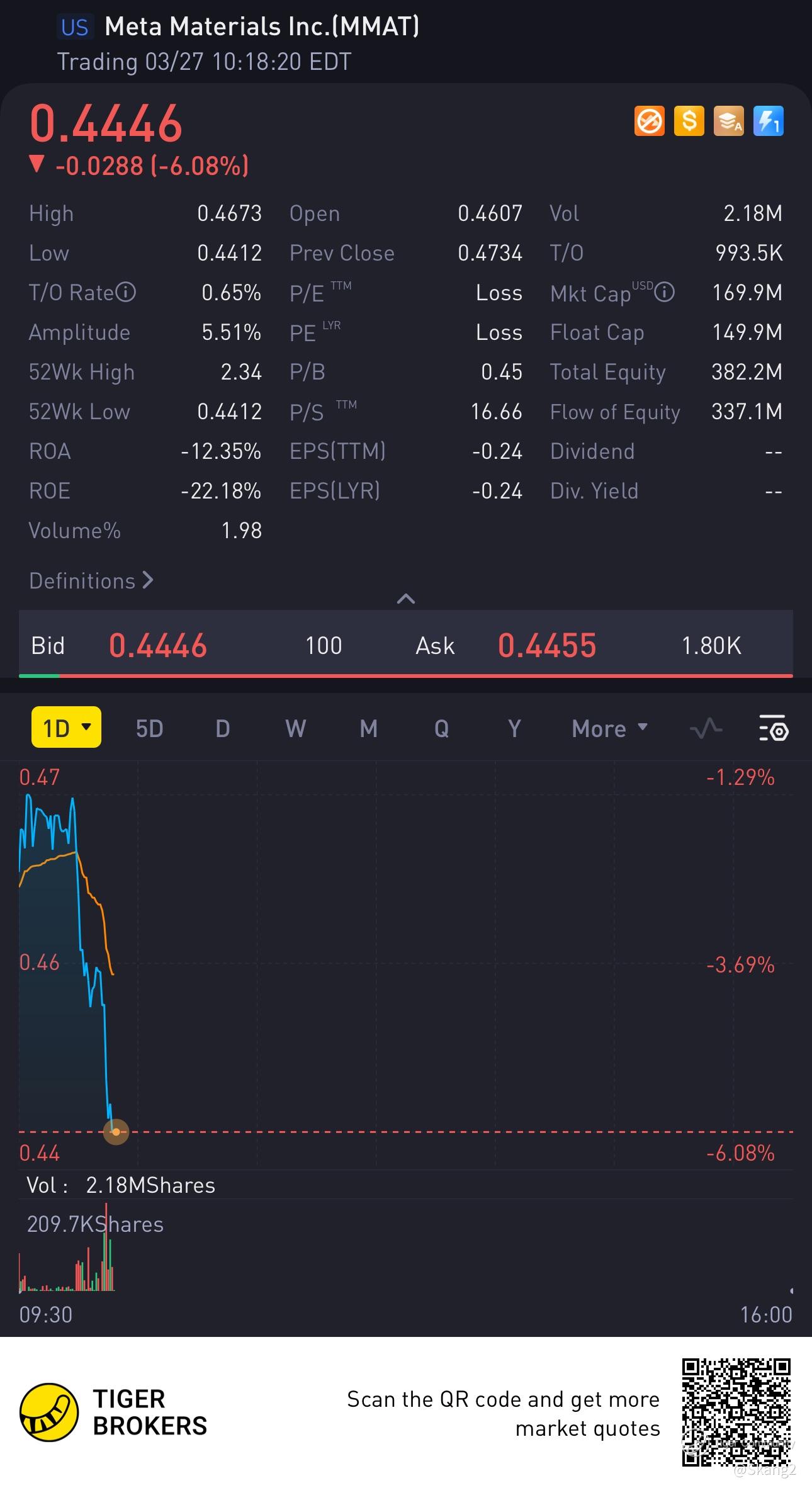Image resolution: width=812 pixels, height=1488 pixels.
Task: Open the More chart intervals dropdown
Action: 609,728
